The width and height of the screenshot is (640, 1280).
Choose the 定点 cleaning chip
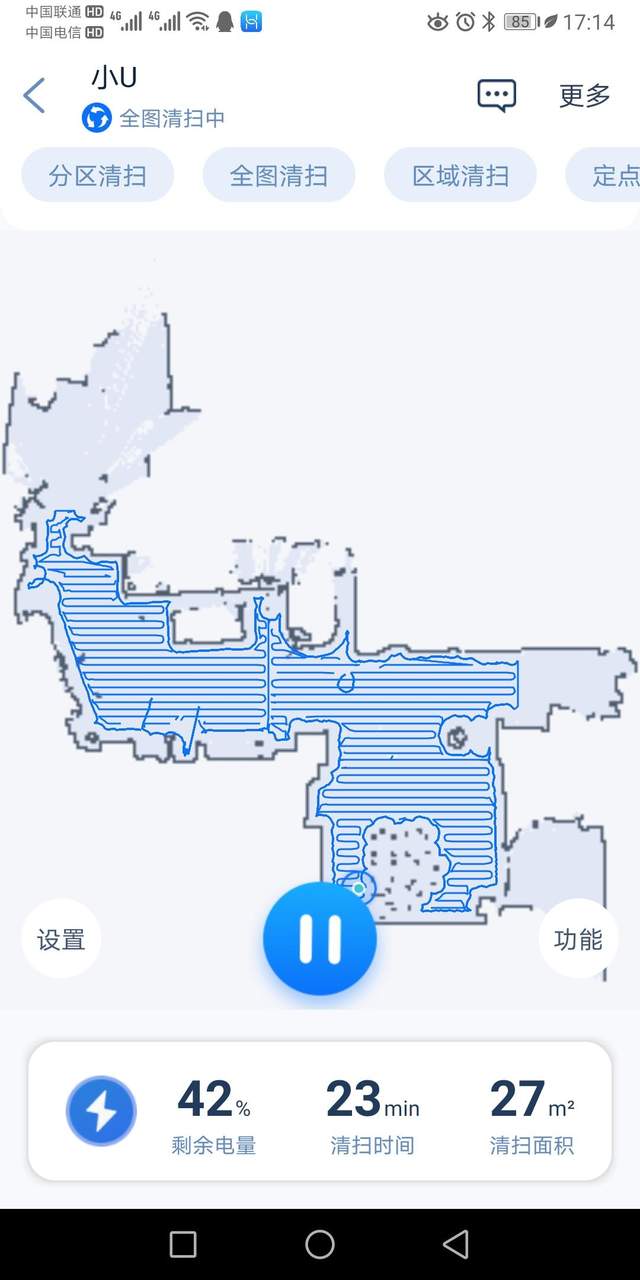point(610,176)
